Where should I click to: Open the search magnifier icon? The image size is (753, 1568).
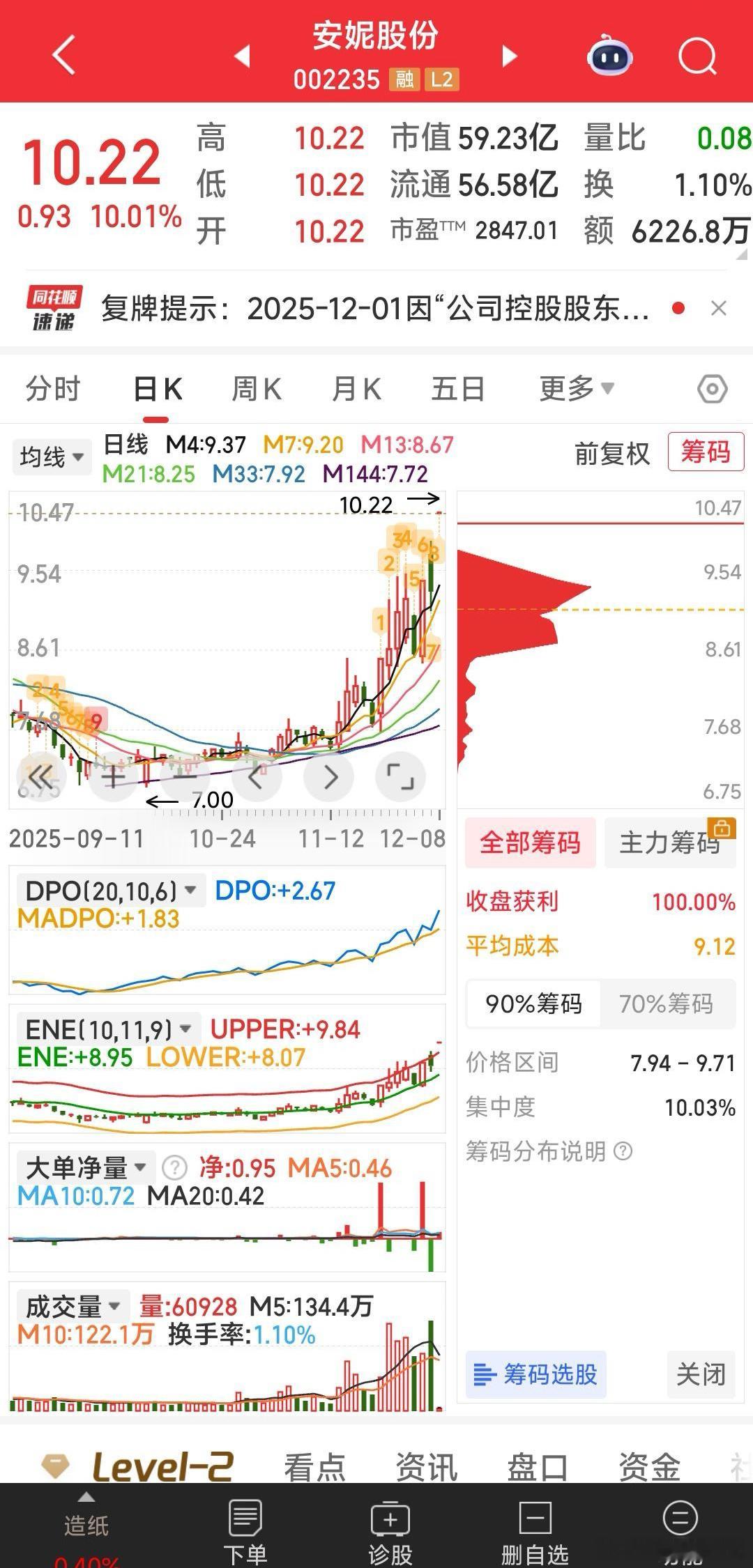click(x=697, y=56)
